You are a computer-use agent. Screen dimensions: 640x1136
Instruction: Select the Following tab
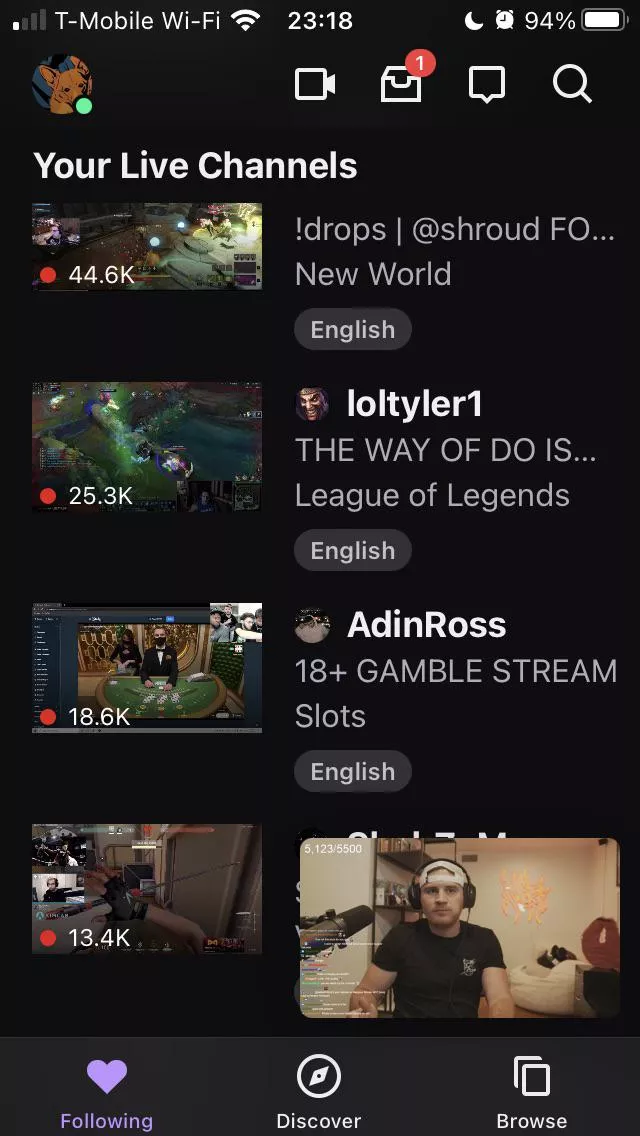(x=106, y=1092)
